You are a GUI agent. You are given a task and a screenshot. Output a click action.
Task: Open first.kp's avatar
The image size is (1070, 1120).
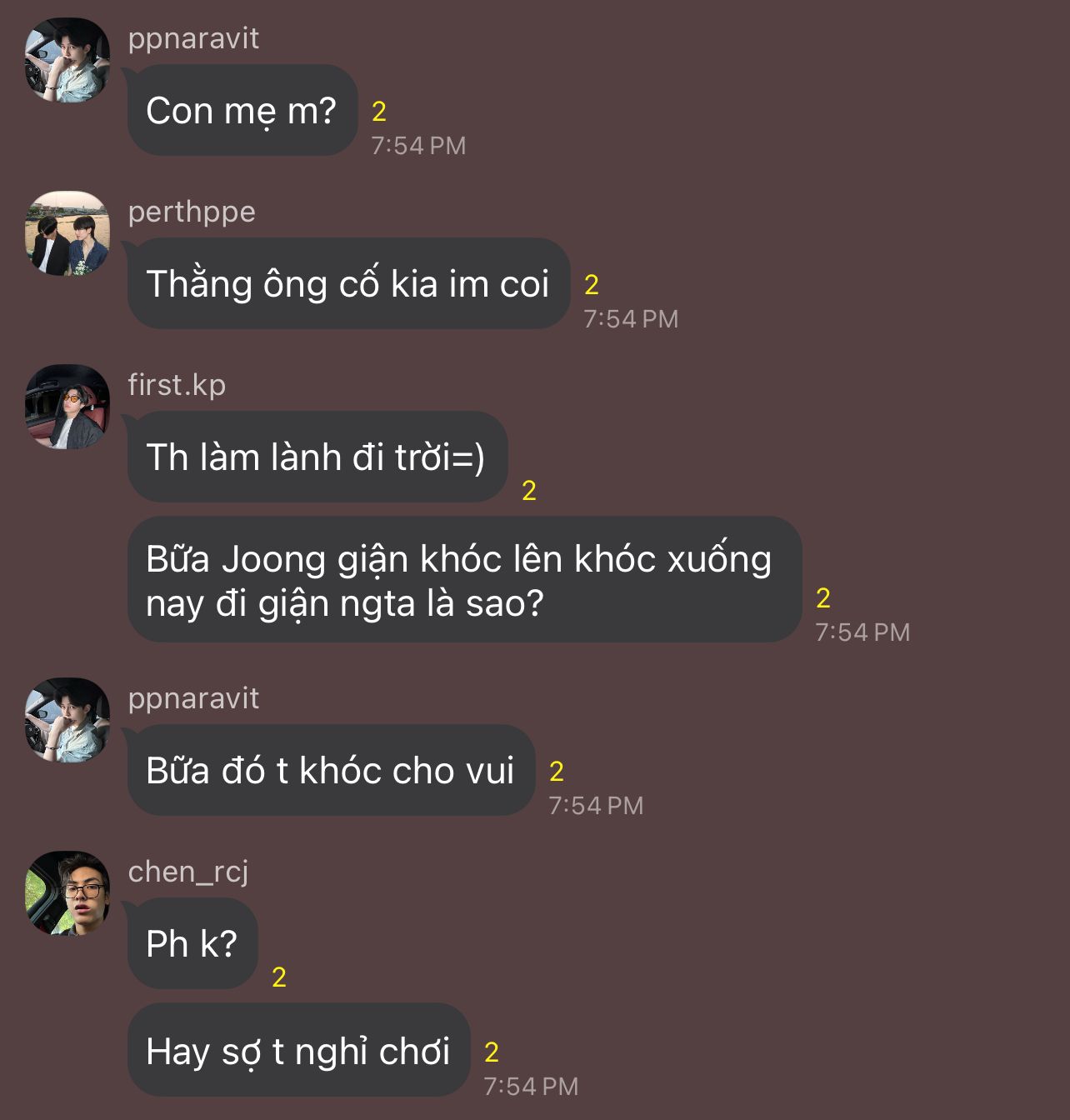[67, 407]
